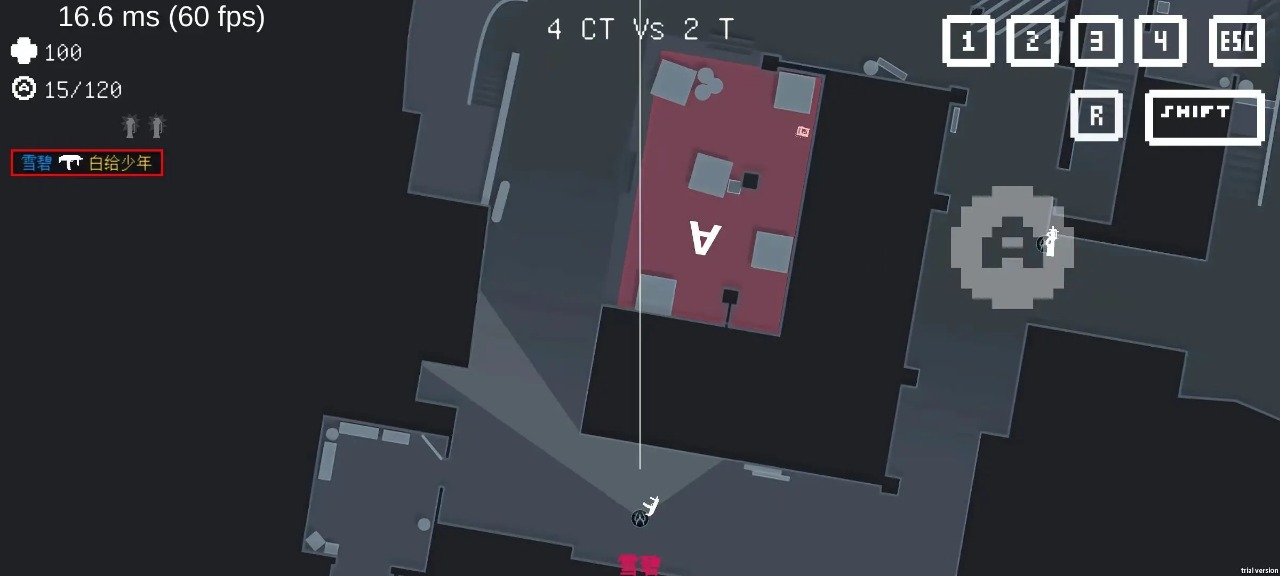Open the ESC pause menu

(1236, 42)
